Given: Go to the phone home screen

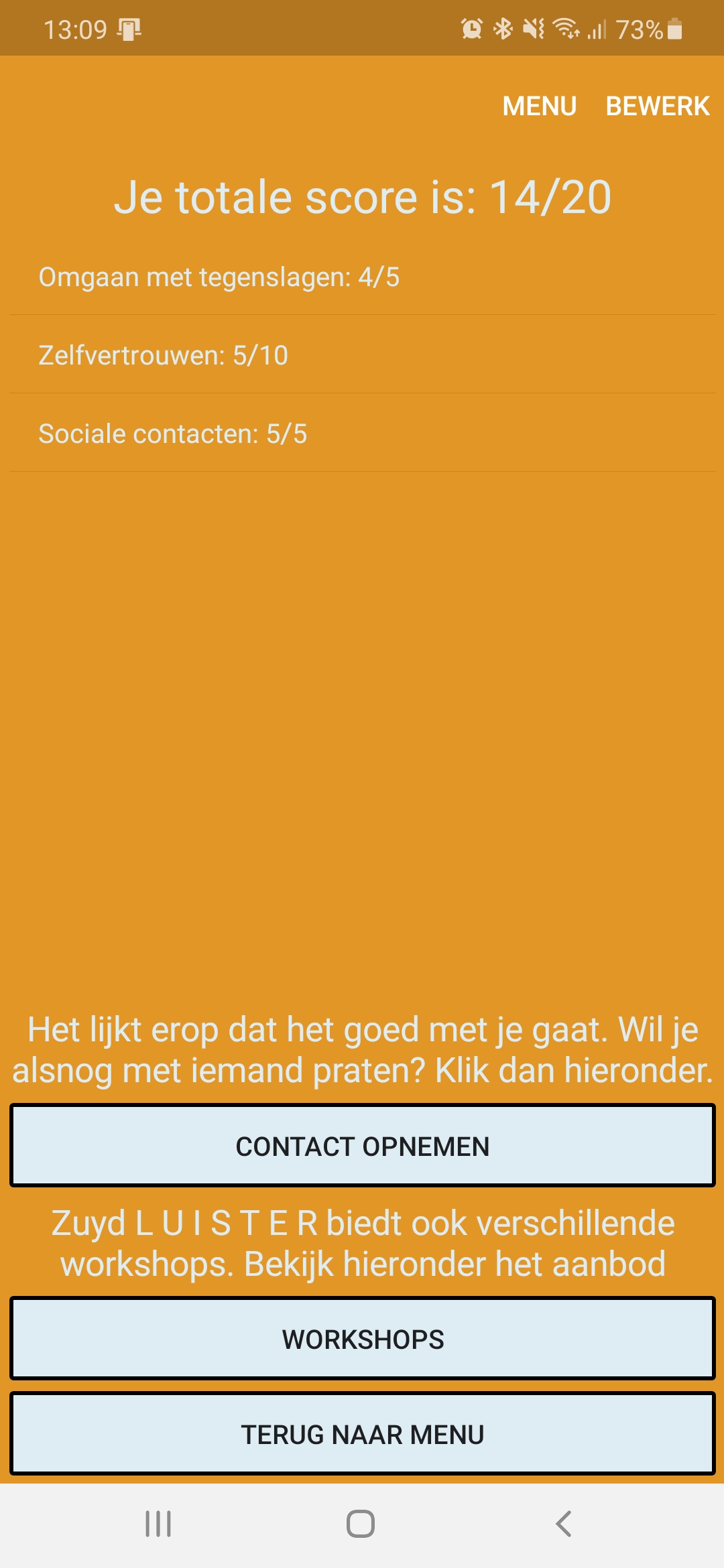Looking at the screenshot, I should (361, 1524).
